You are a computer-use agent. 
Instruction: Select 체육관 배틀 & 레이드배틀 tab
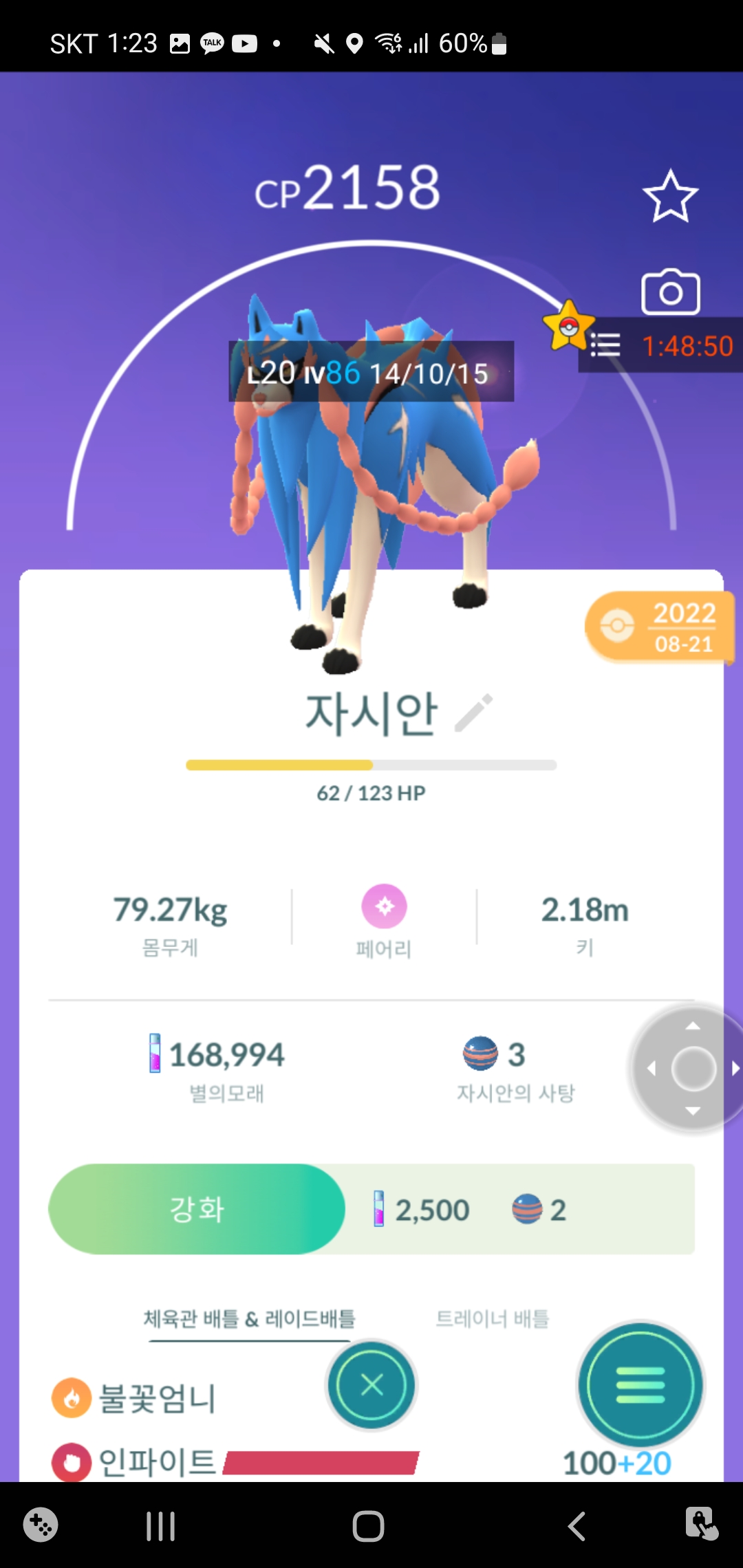point(249,1318)
